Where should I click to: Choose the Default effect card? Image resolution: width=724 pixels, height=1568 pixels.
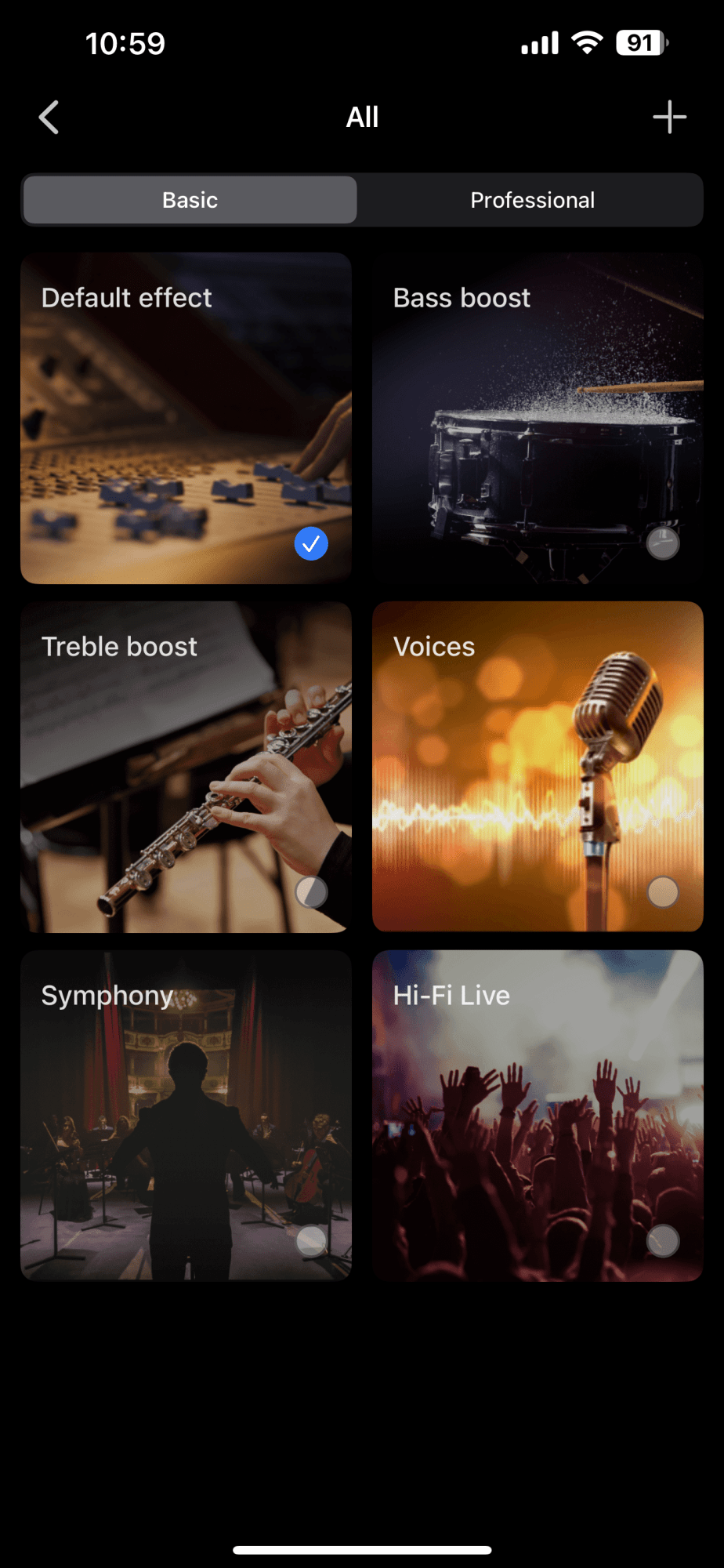tap(186, 418)
